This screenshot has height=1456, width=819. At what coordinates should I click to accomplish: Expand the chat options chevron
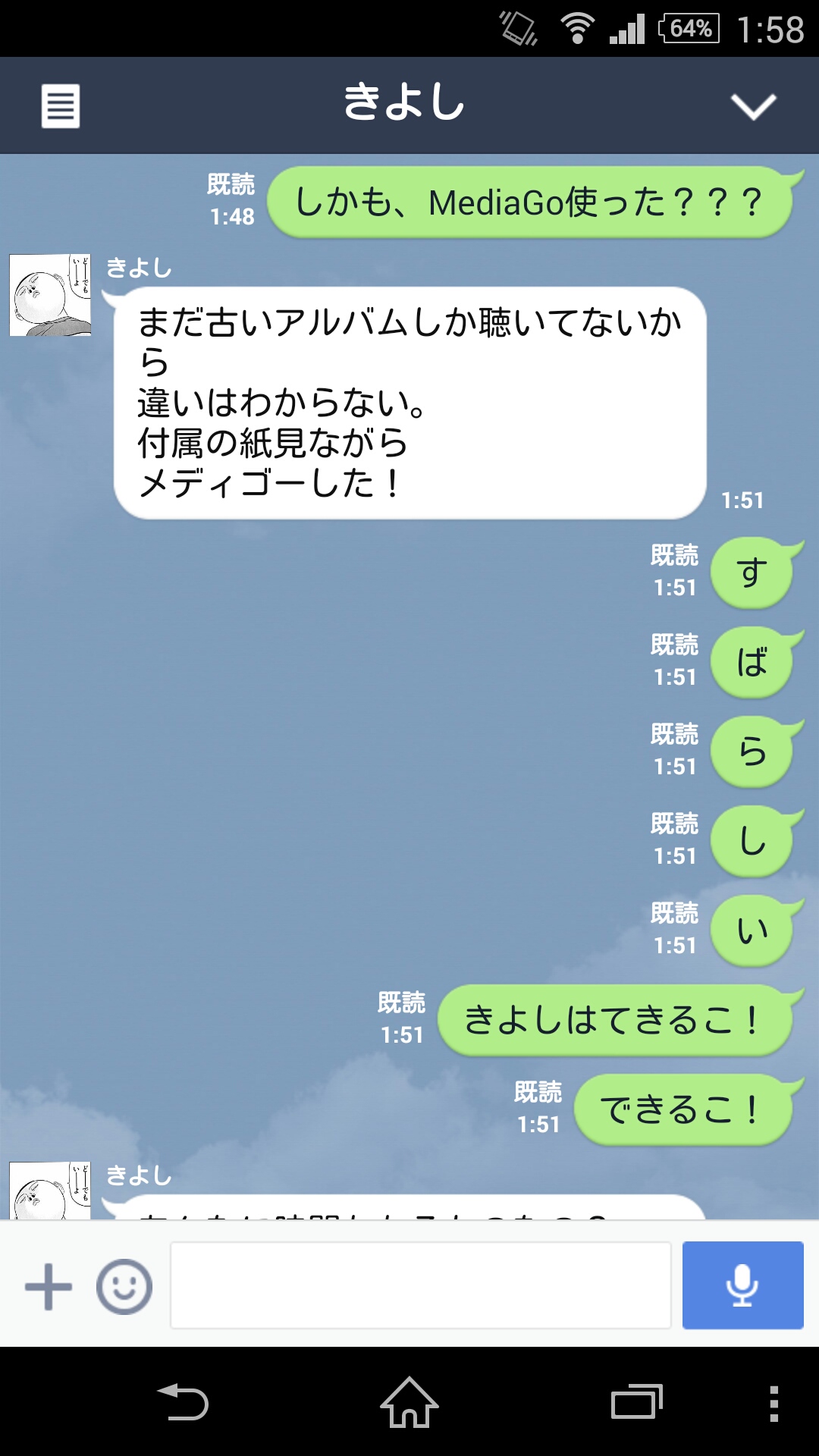click(753, 106)
